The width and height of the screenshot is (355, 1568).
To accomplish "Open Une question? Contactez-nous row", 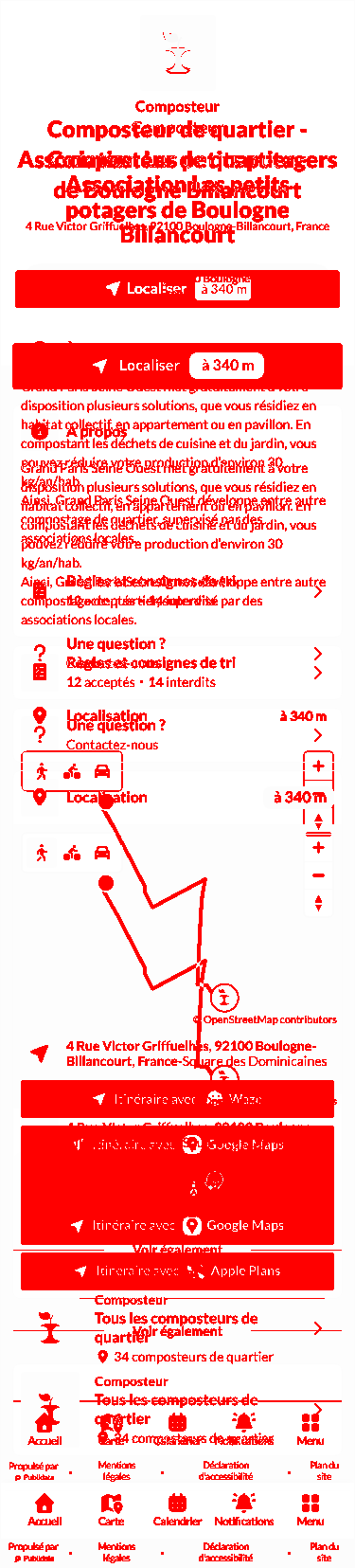I will tap(177, 734).
